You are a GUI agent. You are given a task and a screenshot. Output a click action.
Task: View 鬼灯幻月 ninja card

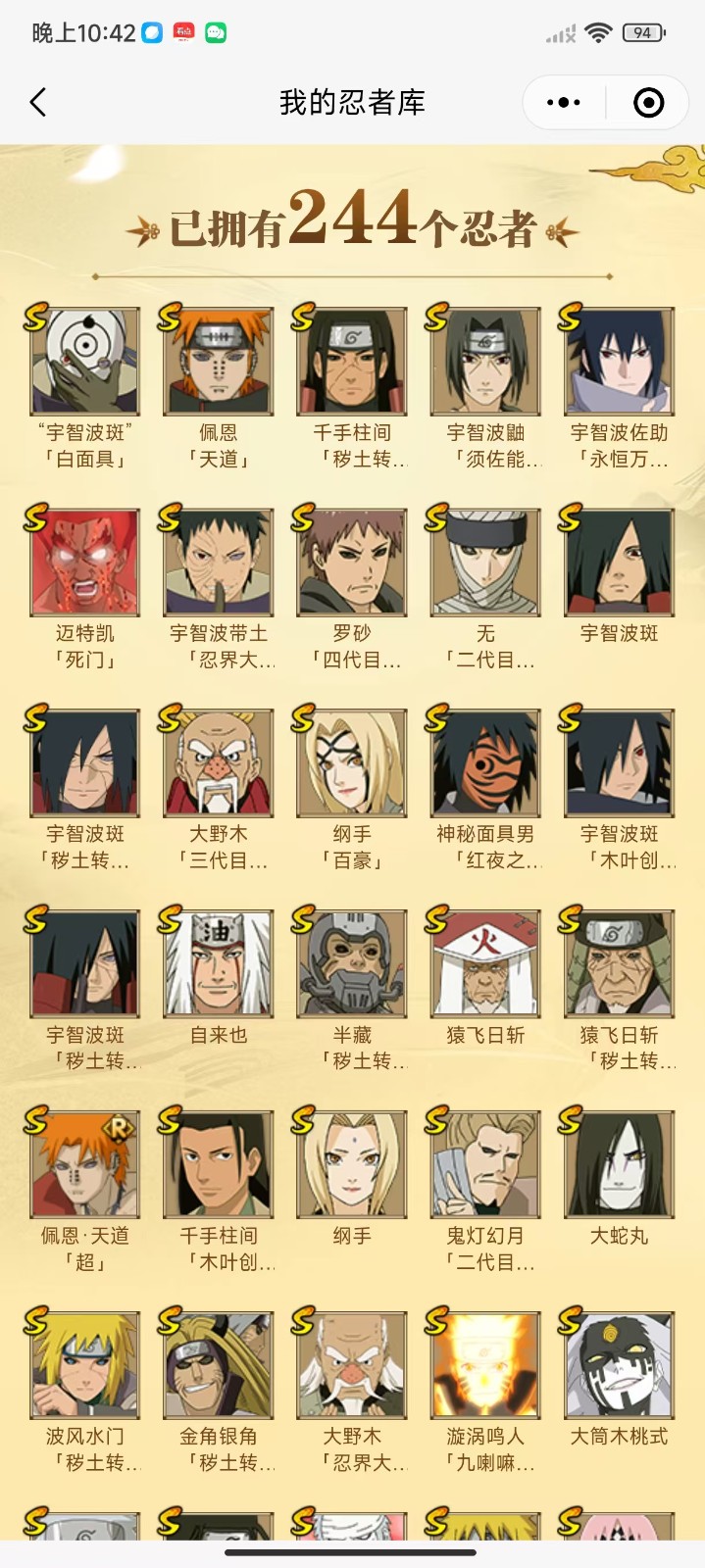[x=485, y=1166]
